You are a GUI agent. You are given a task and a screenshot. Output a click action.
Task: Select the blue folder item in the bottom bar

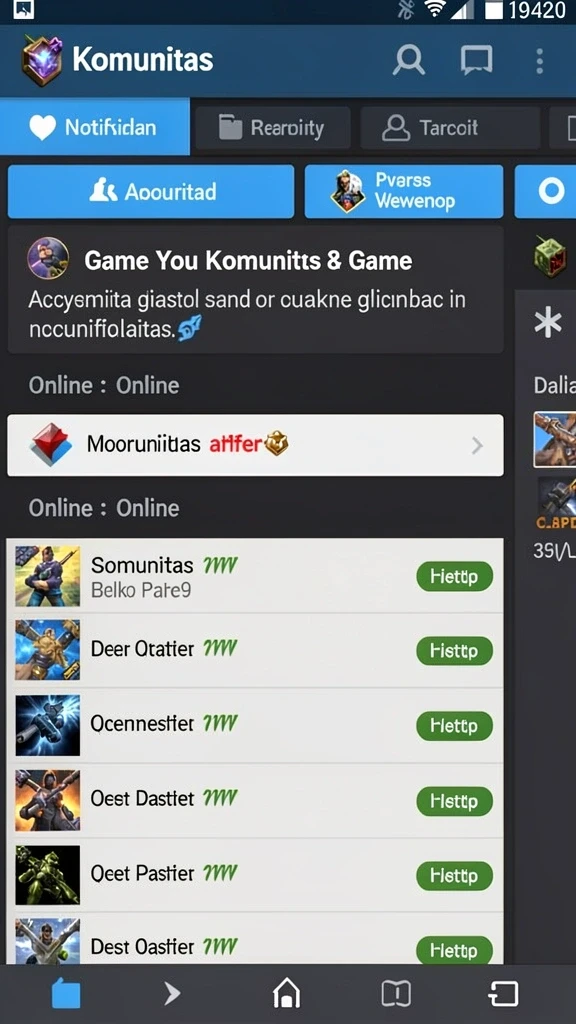[x=66, y=993]
